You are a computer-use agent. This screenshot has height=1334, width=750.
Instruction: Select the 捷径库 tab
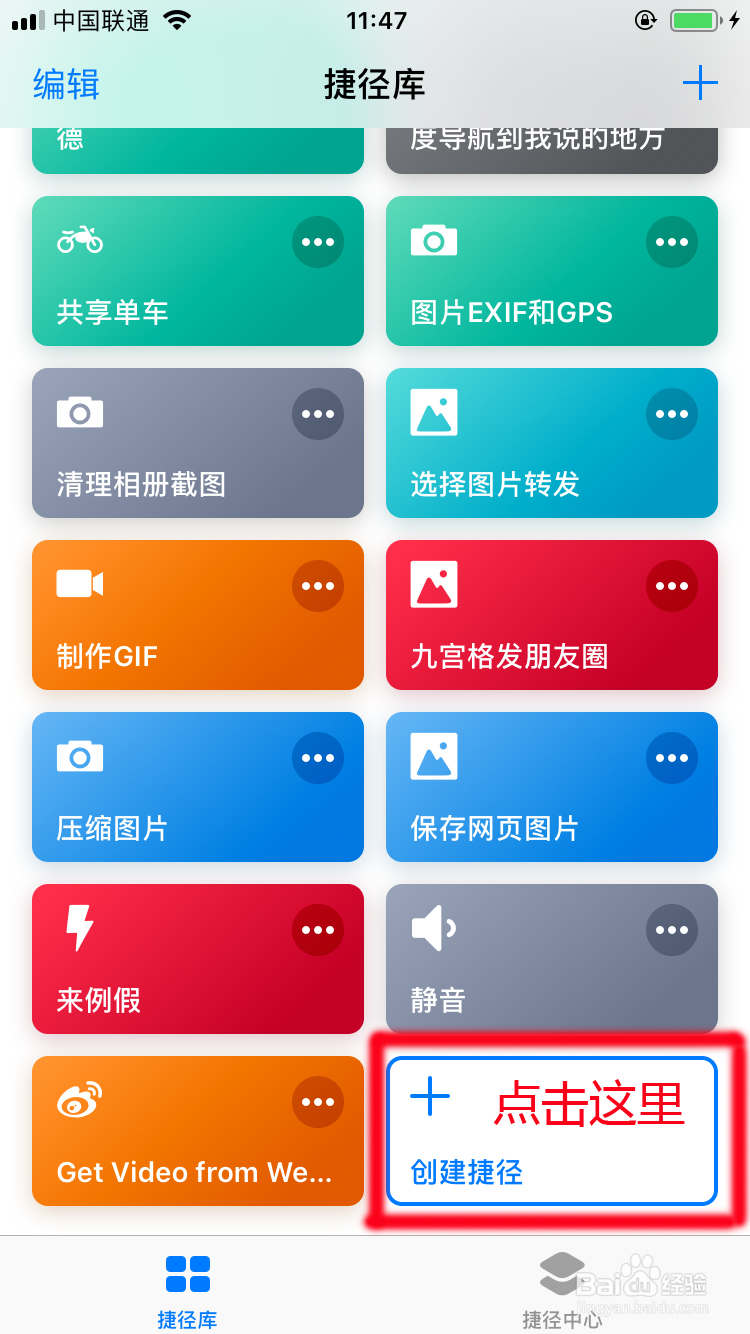[187, 1291]
